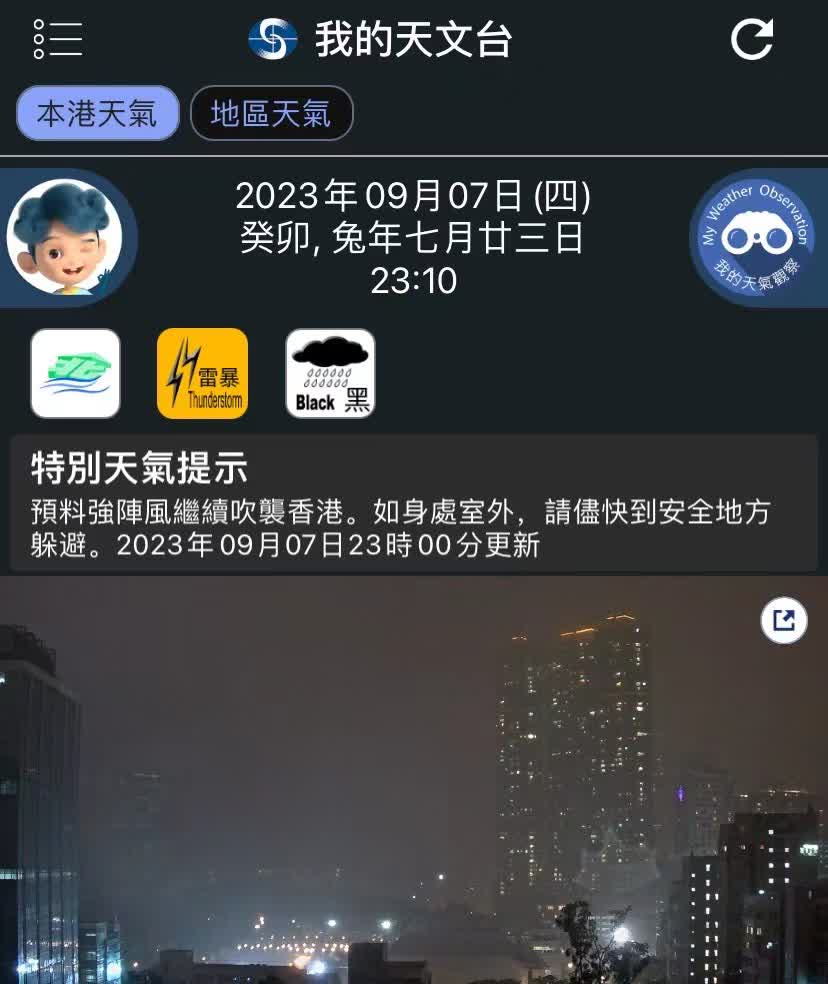Open the Black rainstorm warning

click(330, 373)
